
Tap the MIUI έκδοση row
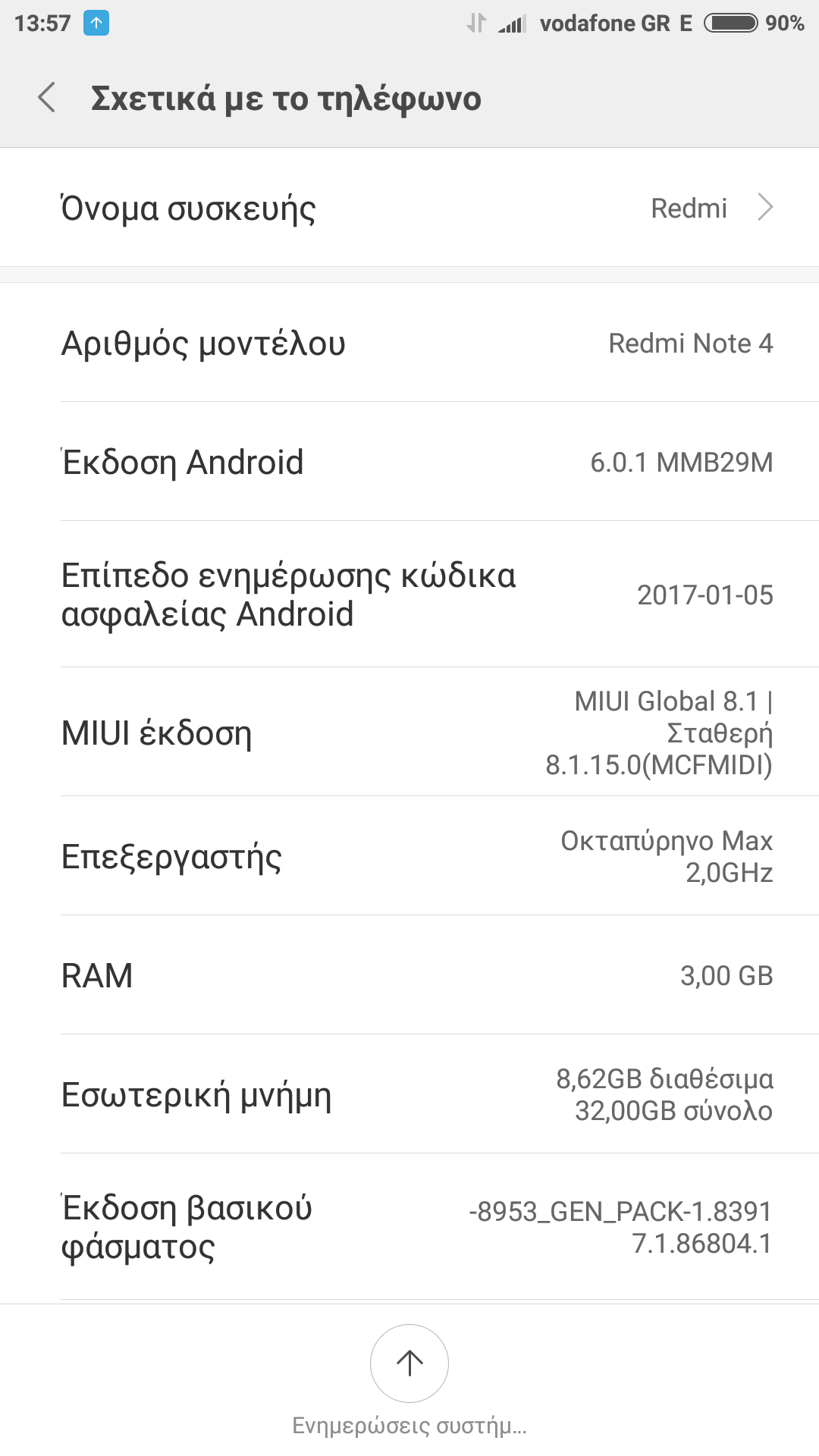click(x=409, y=733)
